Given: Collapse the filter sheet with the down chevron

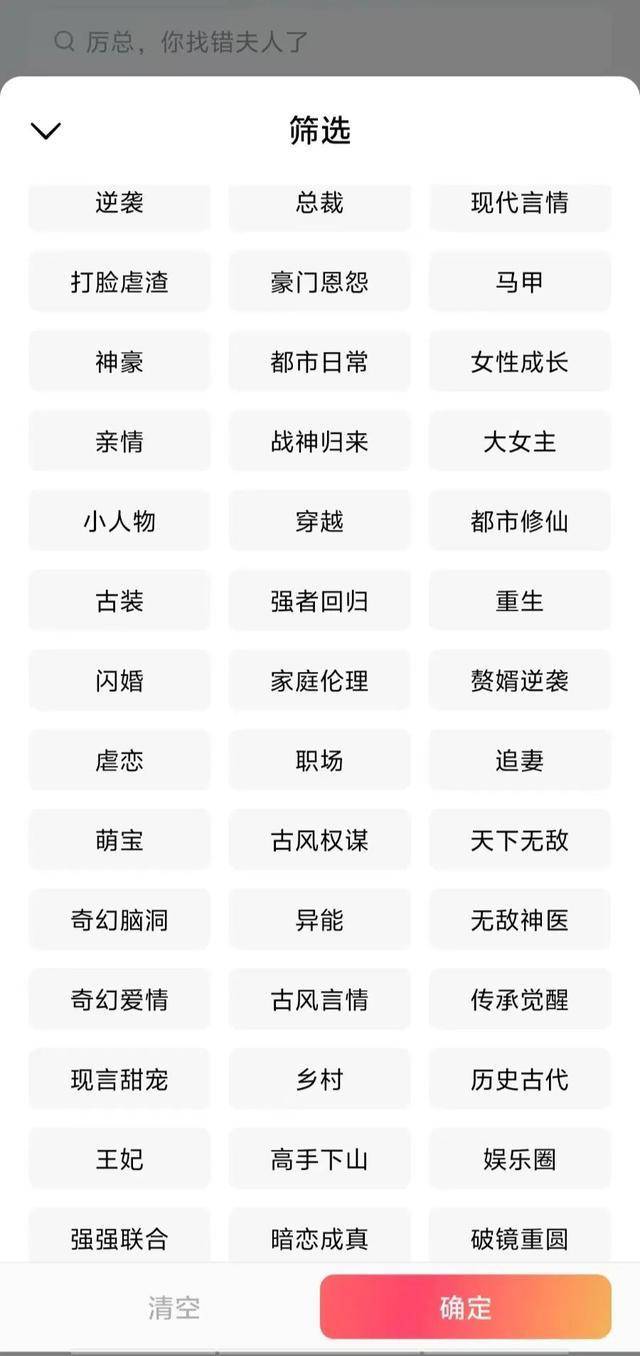Looking at the screenshot, I should coord(46,131).
